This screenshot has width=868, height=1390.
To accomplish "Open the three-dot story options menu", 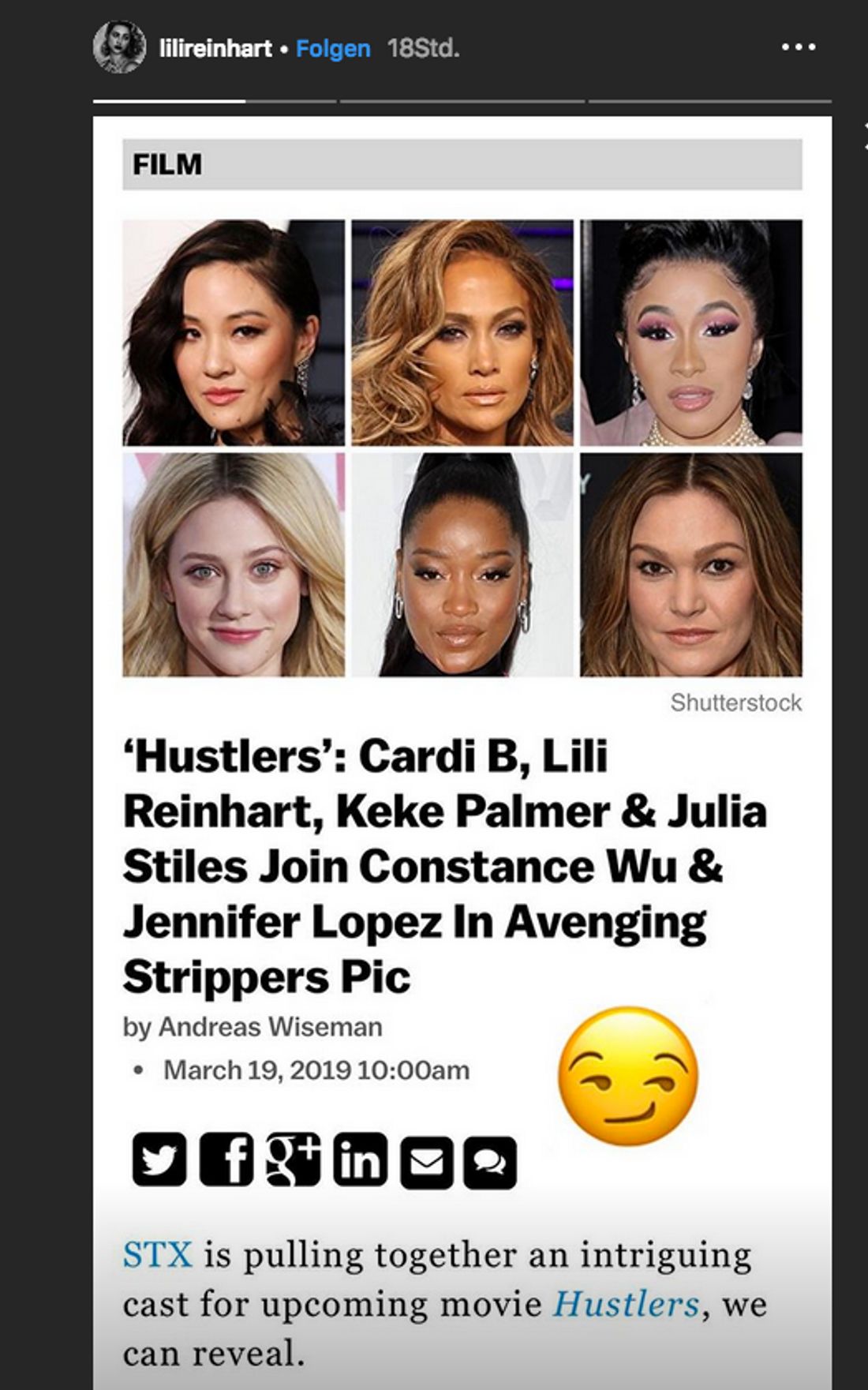I will 798,47.
